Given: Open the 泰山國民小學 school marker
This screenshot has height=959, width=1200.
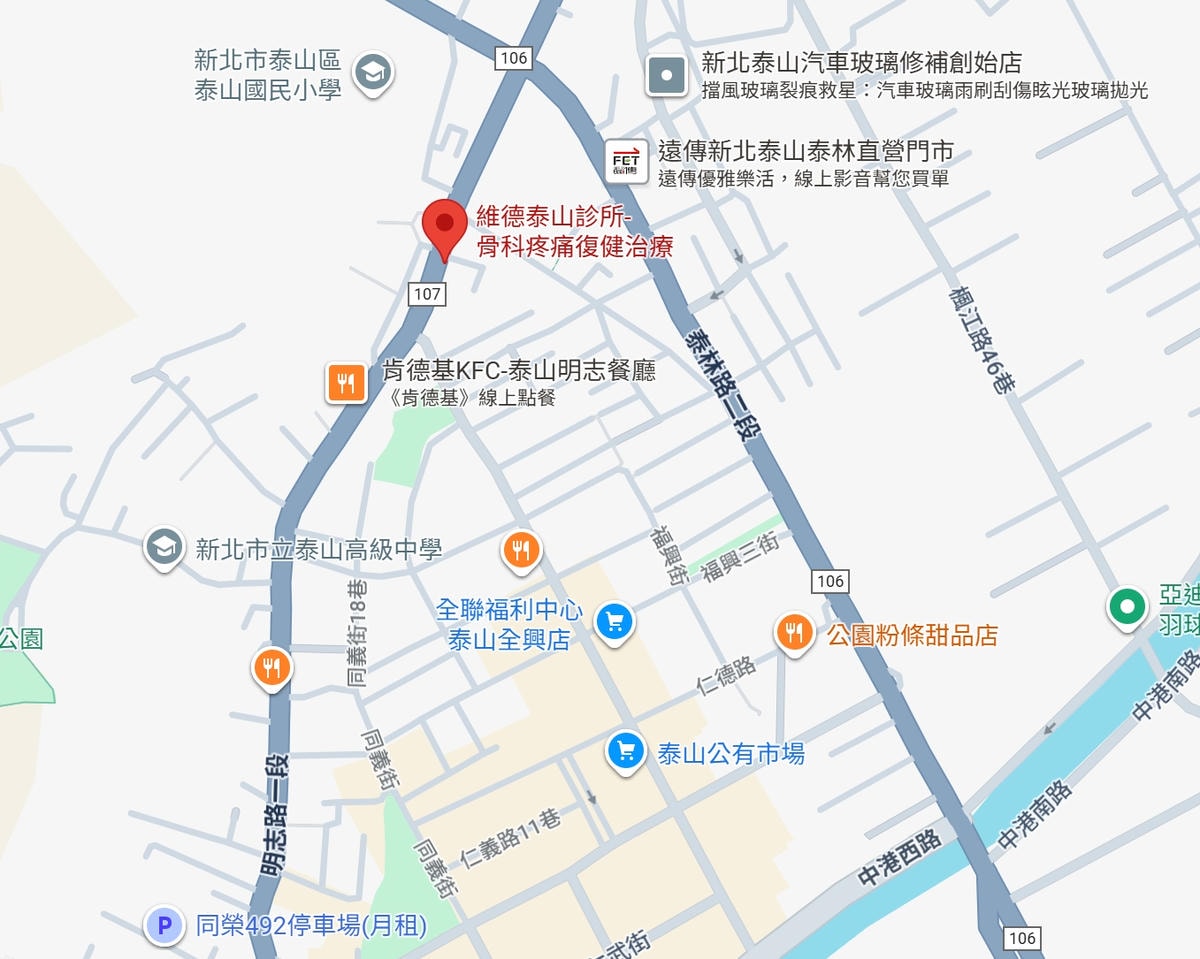Looking at the screenshot, I should [x=374, y=72].
